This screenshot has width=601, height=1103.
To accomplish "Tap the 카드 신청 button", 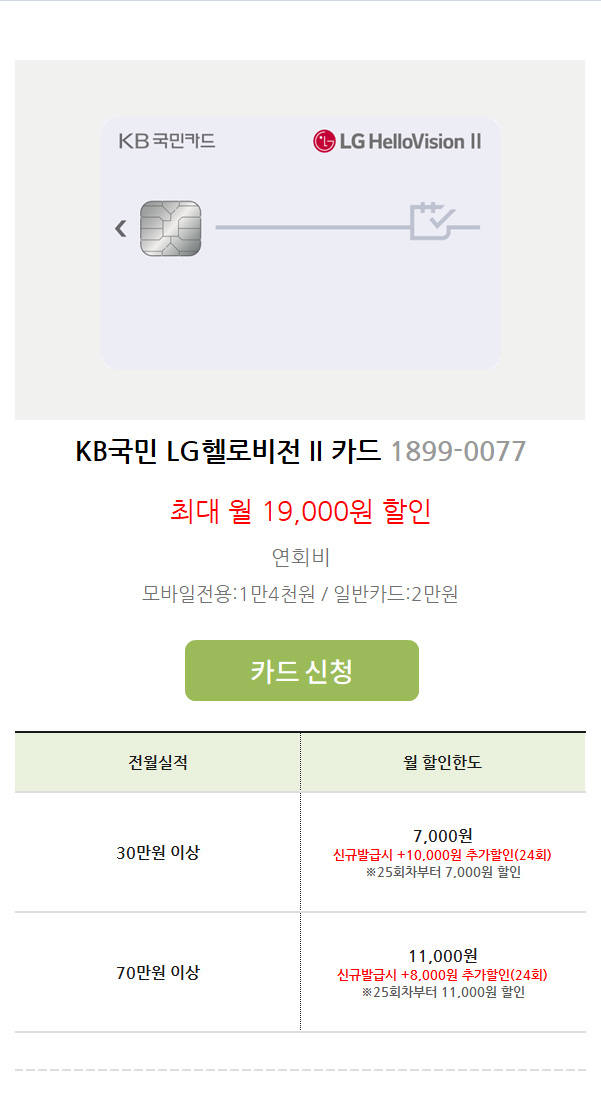I will pyautogui.click(x=301, y=670).
